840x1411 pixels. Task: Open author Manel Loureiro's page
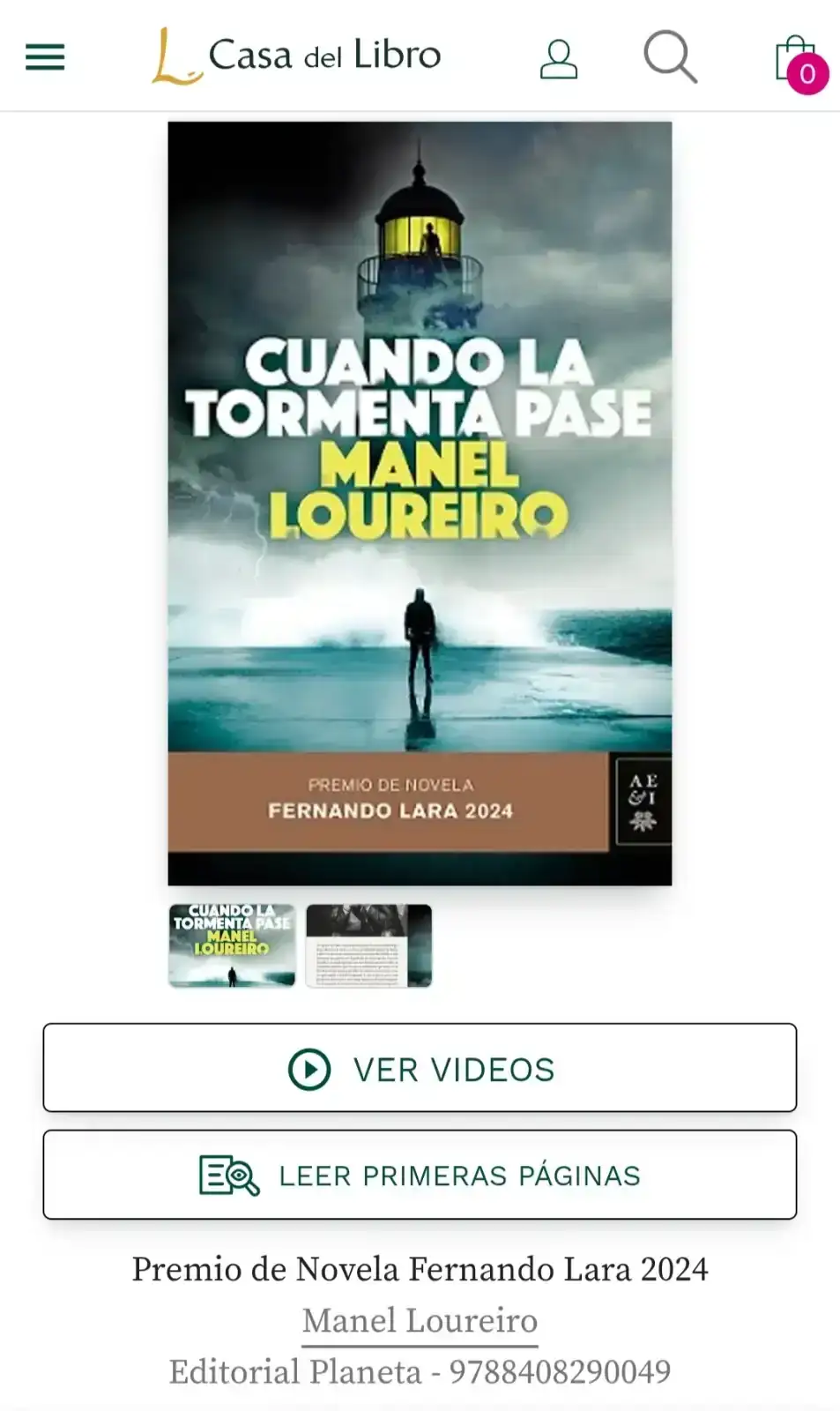[420, 1321]
